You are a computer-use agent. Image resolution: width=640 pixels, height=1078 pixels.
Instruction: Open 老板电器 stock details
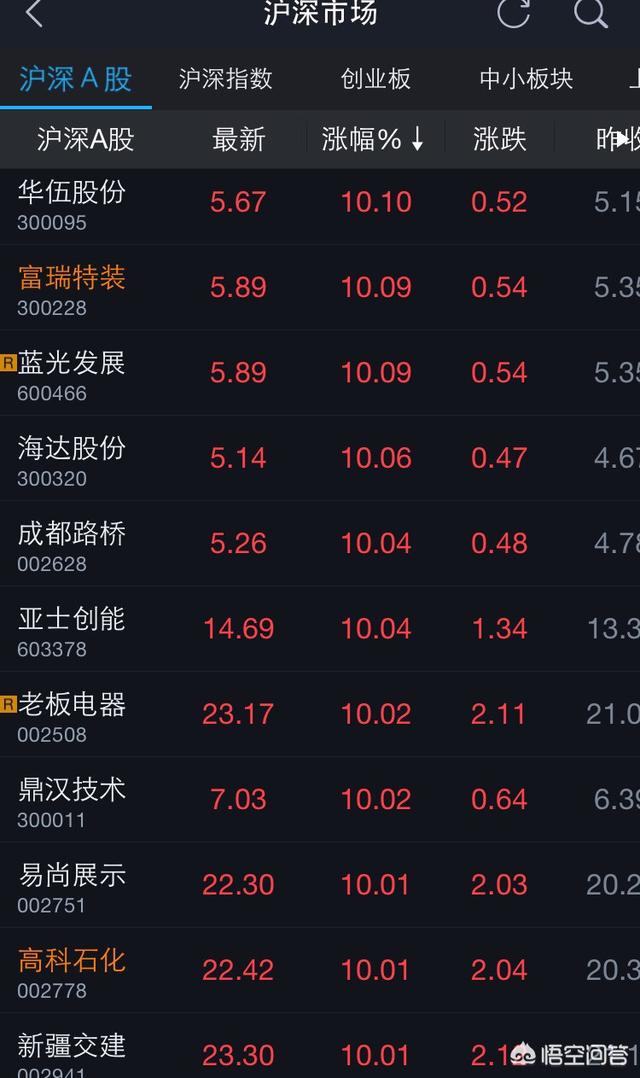72,715
